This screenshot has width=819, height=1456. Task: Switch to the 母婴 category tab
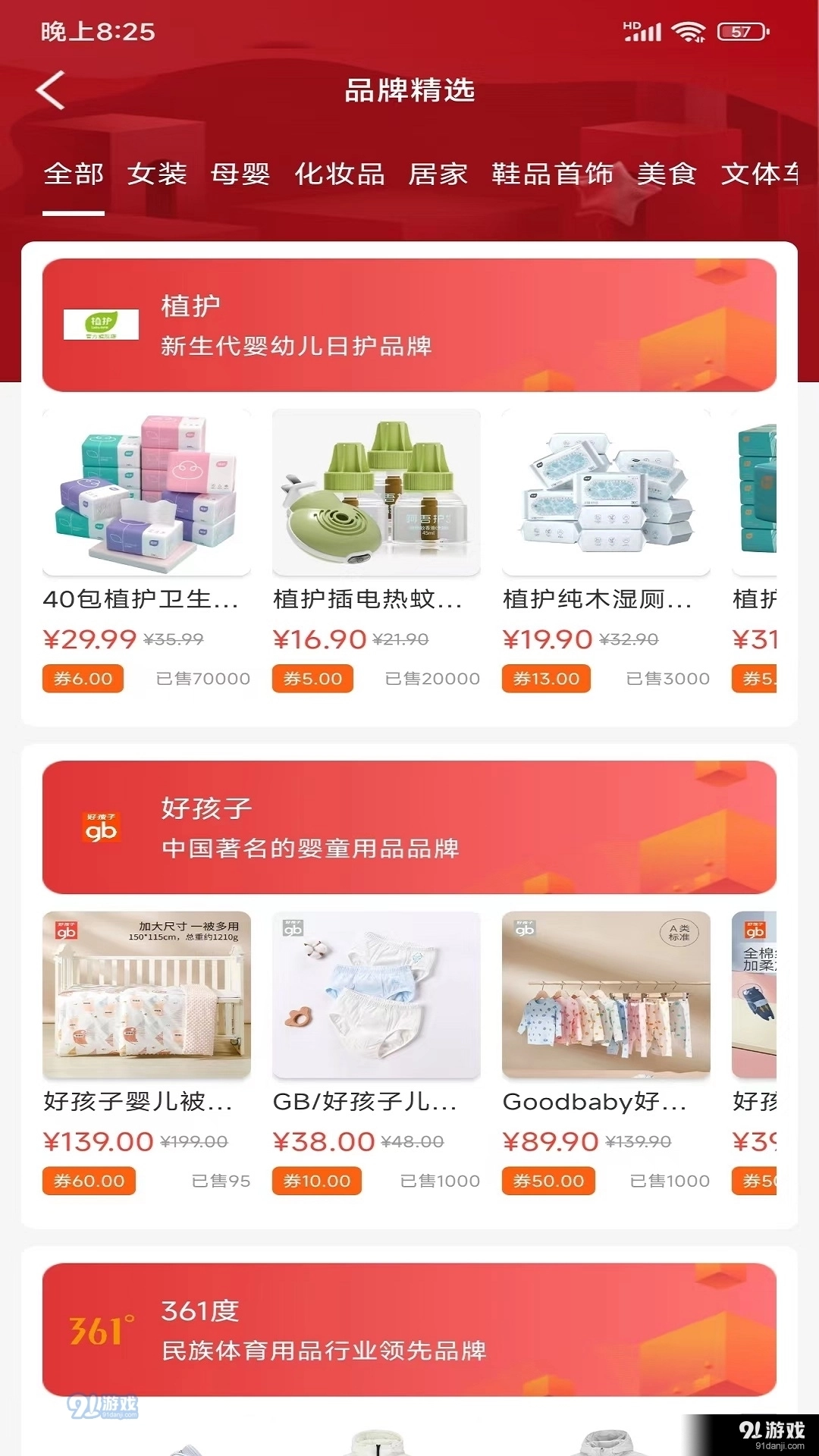[x=239, y=174]
